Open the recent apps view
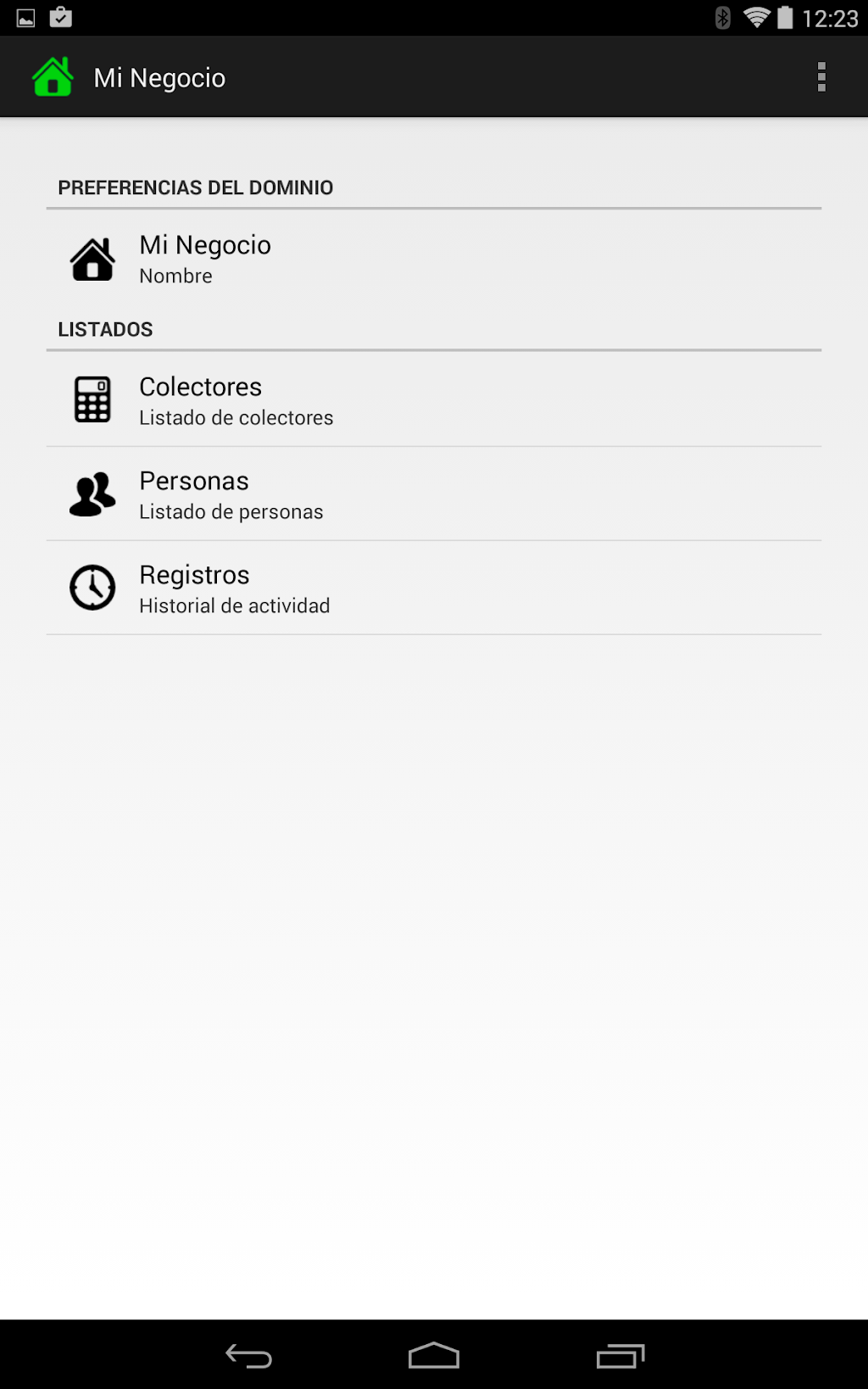The image size is (868, 1389). click(620, 1355)
